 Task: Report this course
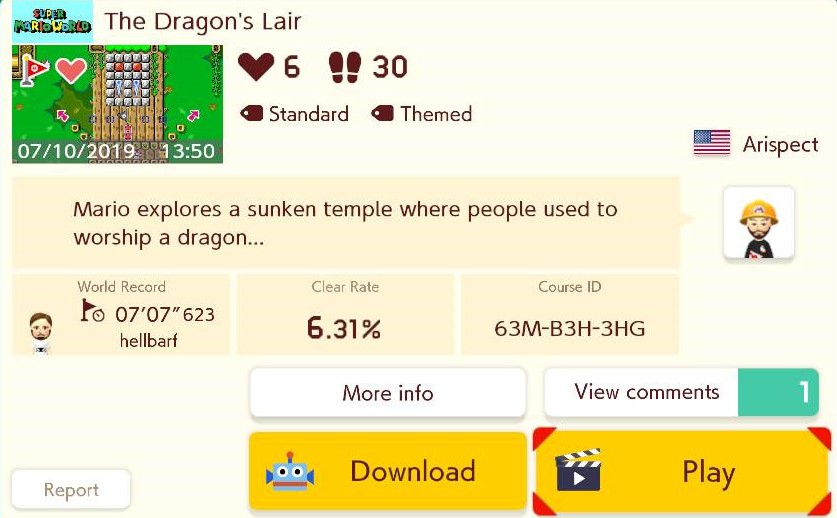(x=71, y=490)
